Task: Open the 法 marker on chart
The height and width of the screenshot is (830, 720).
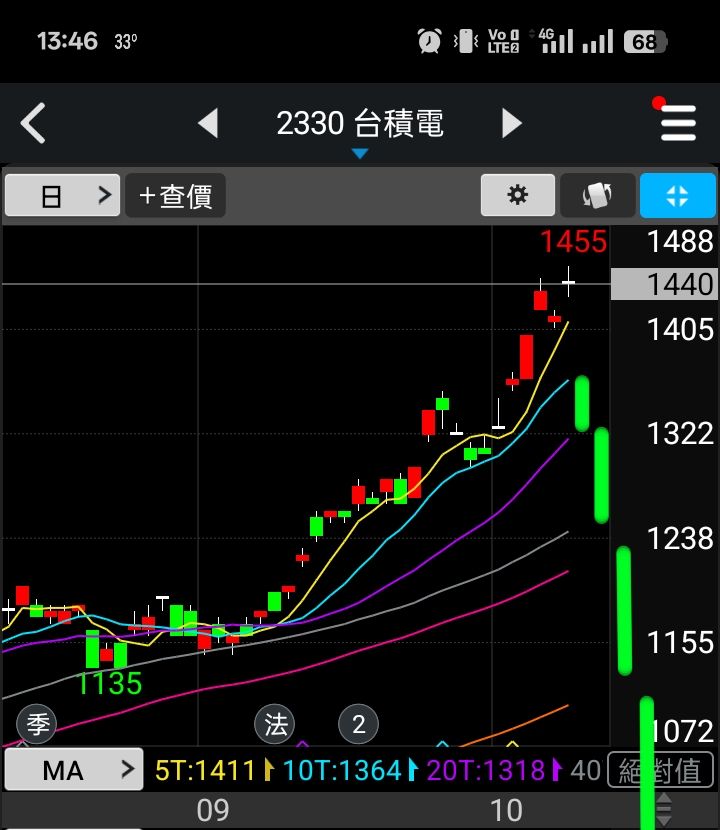Action: [x=275, y=724]
